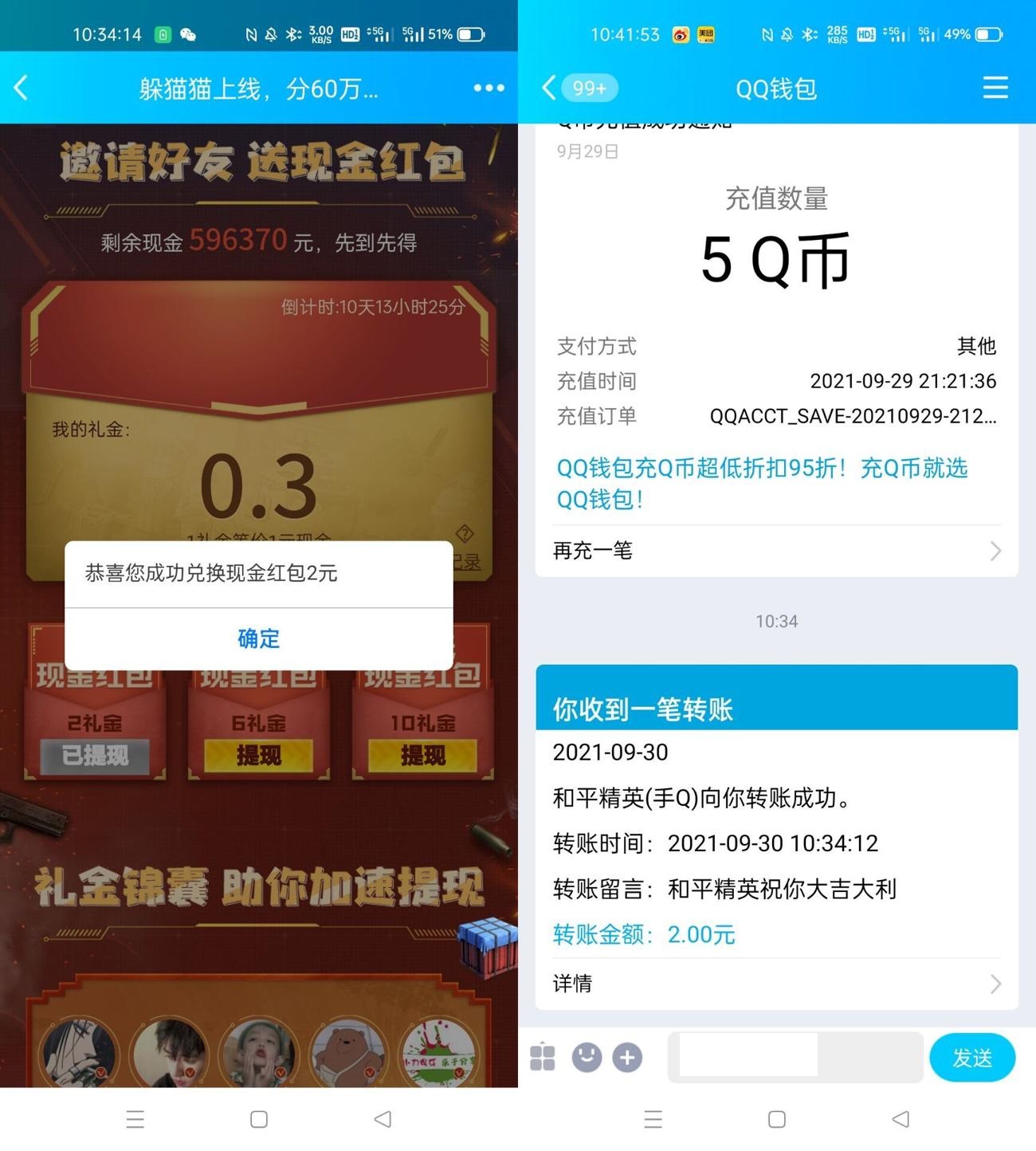Open the QQ钱包充Q币95折 promotion link

(x=761, y=483)
